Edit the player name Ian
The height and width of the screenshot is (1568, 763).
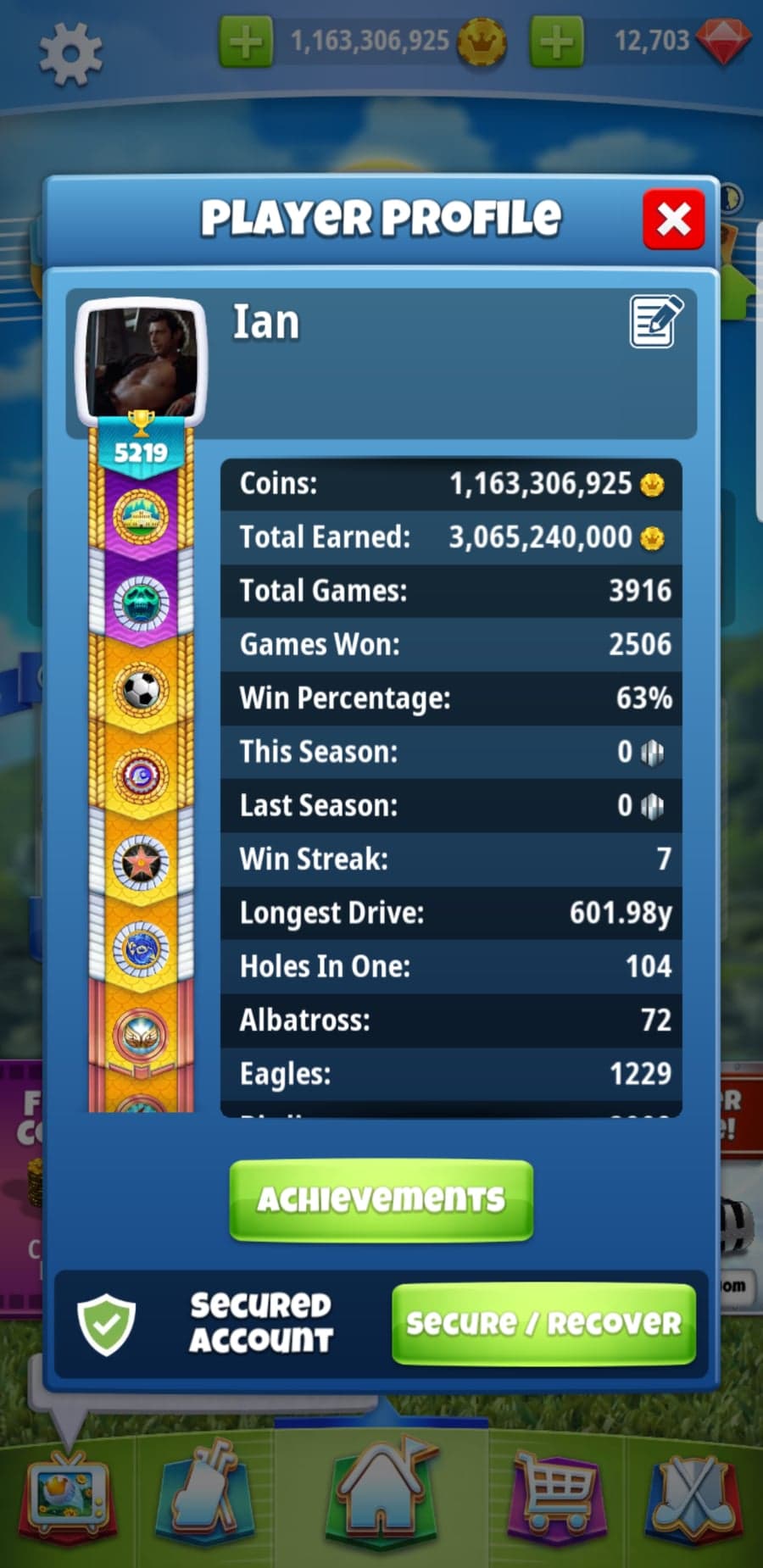click(x=656, y=321)
